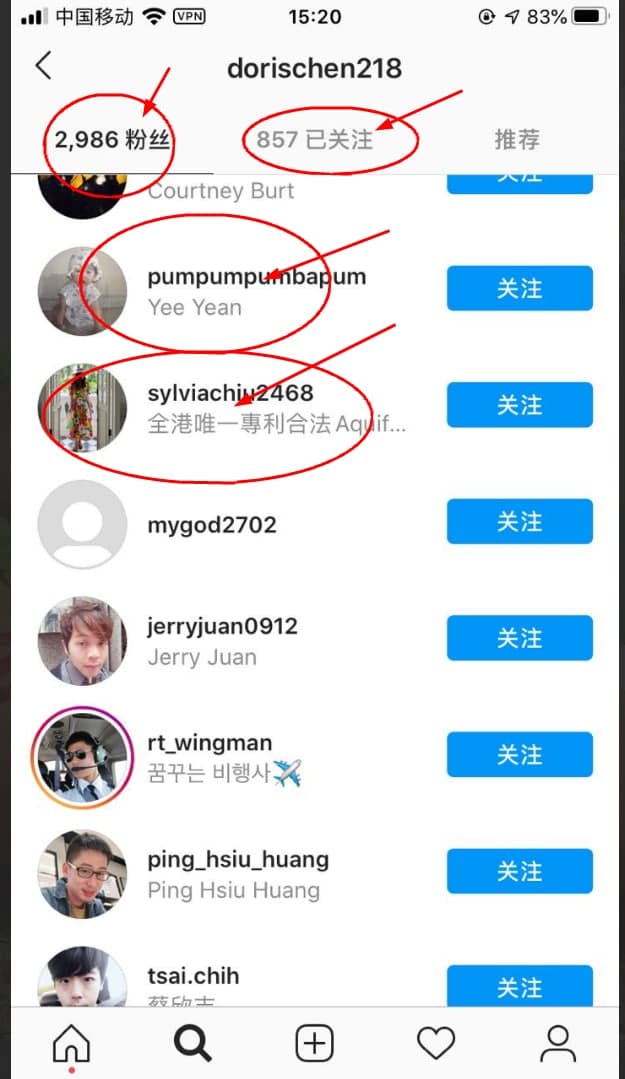Switch to the 857 已关注 tab
This screenshot has height=1079, width=625.
coord(315,139)
